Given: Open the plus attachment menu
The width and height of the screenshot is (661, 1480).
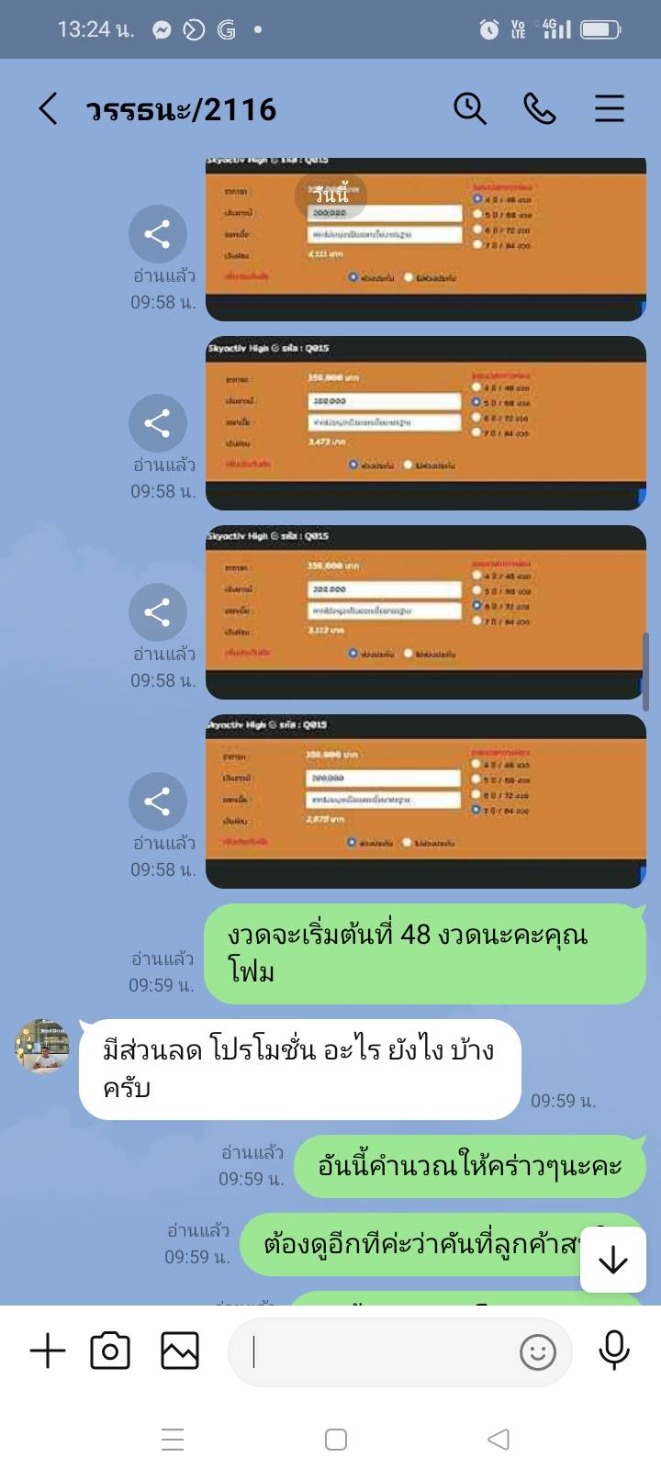Looking at the screenshot, I should tap(46, 1352).
